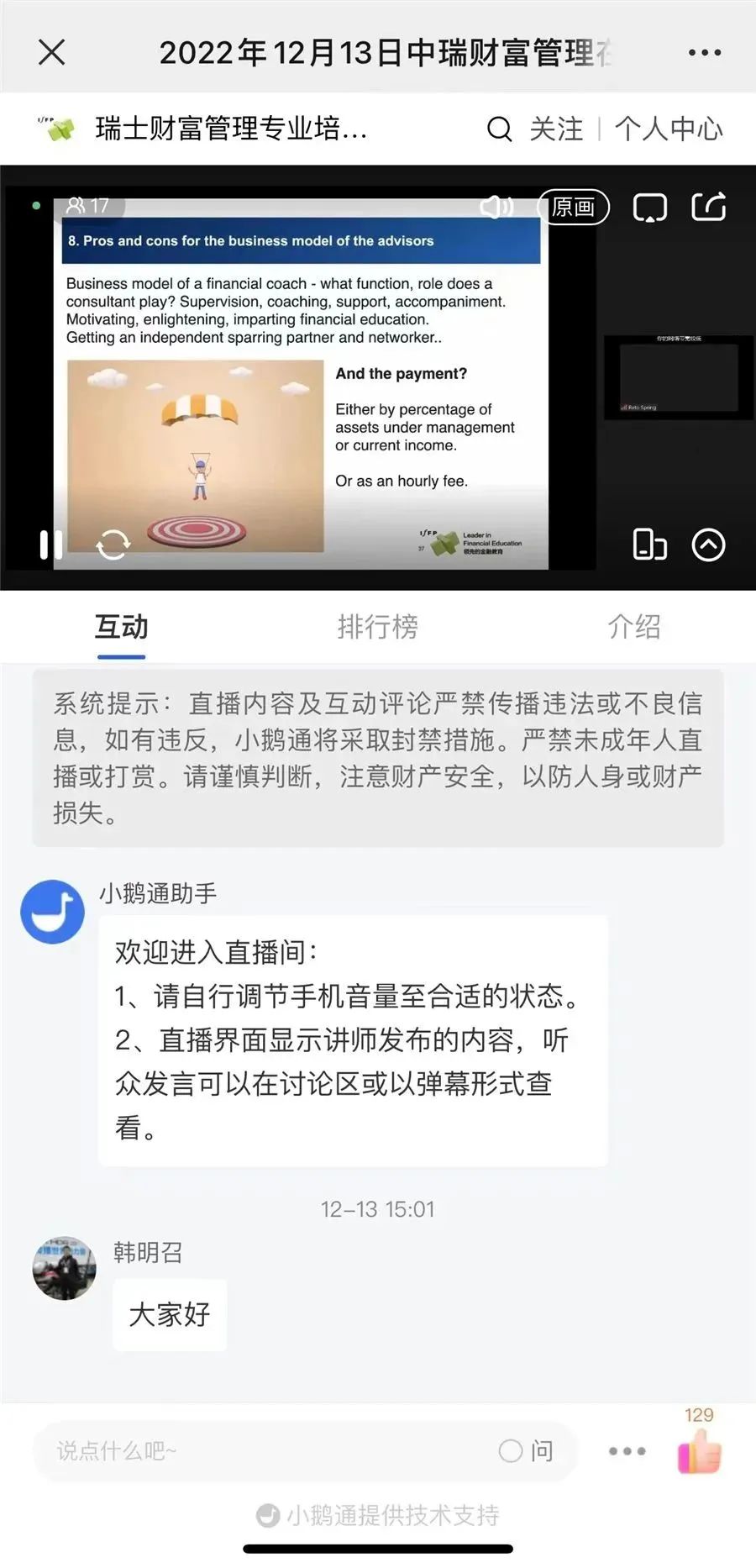Tap the search magnifier icon

(499, 129)
